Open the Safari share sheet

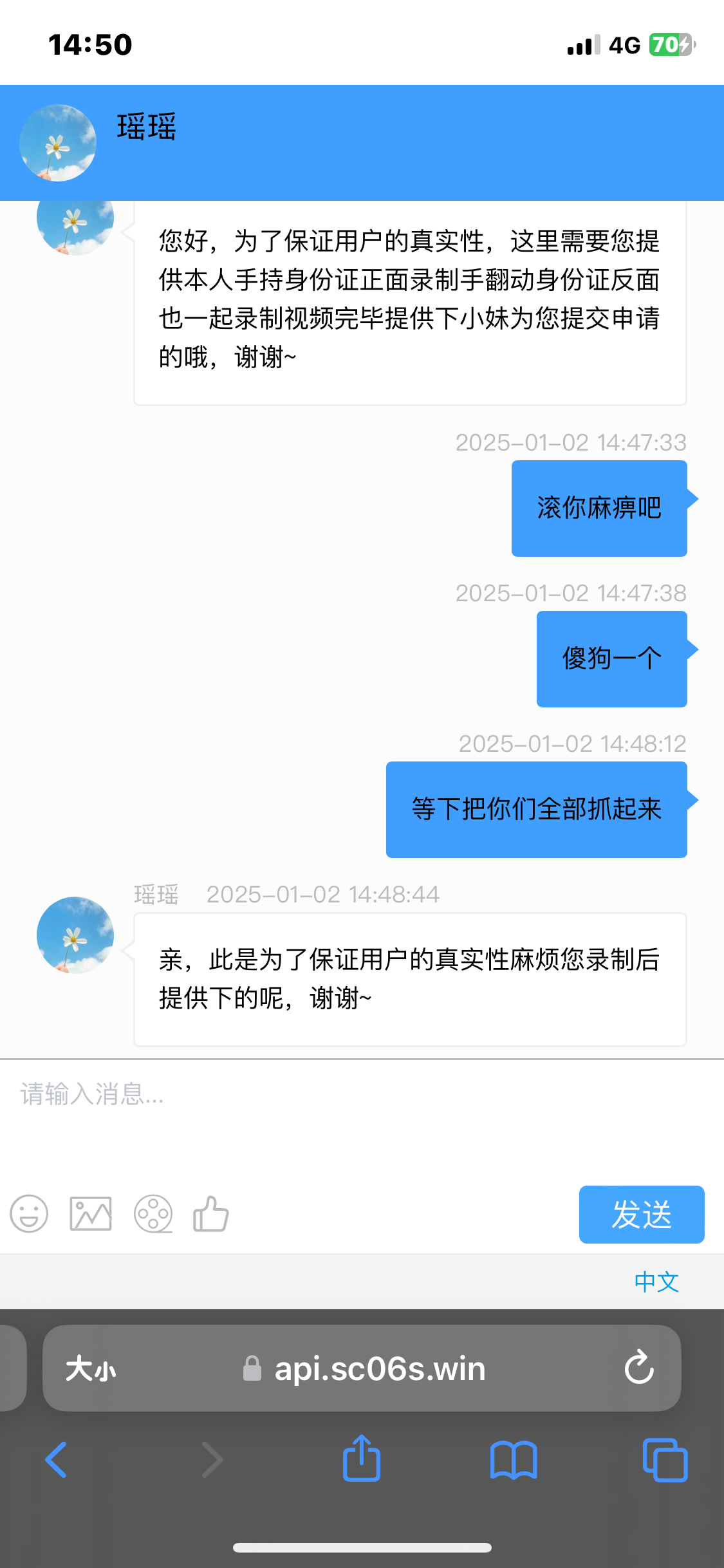coord(362,1459)
